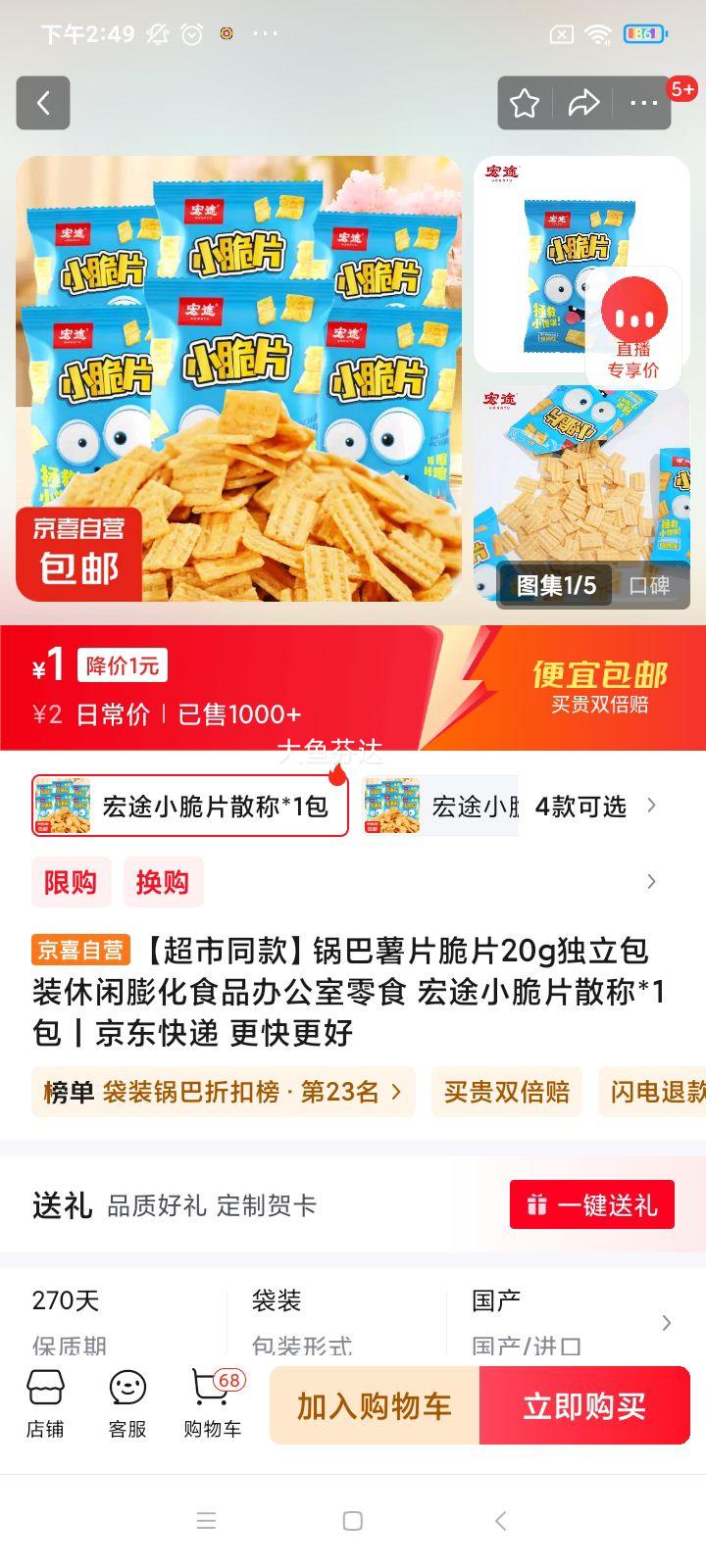Open the 购物车 shopping cart

click(212, 1403)
